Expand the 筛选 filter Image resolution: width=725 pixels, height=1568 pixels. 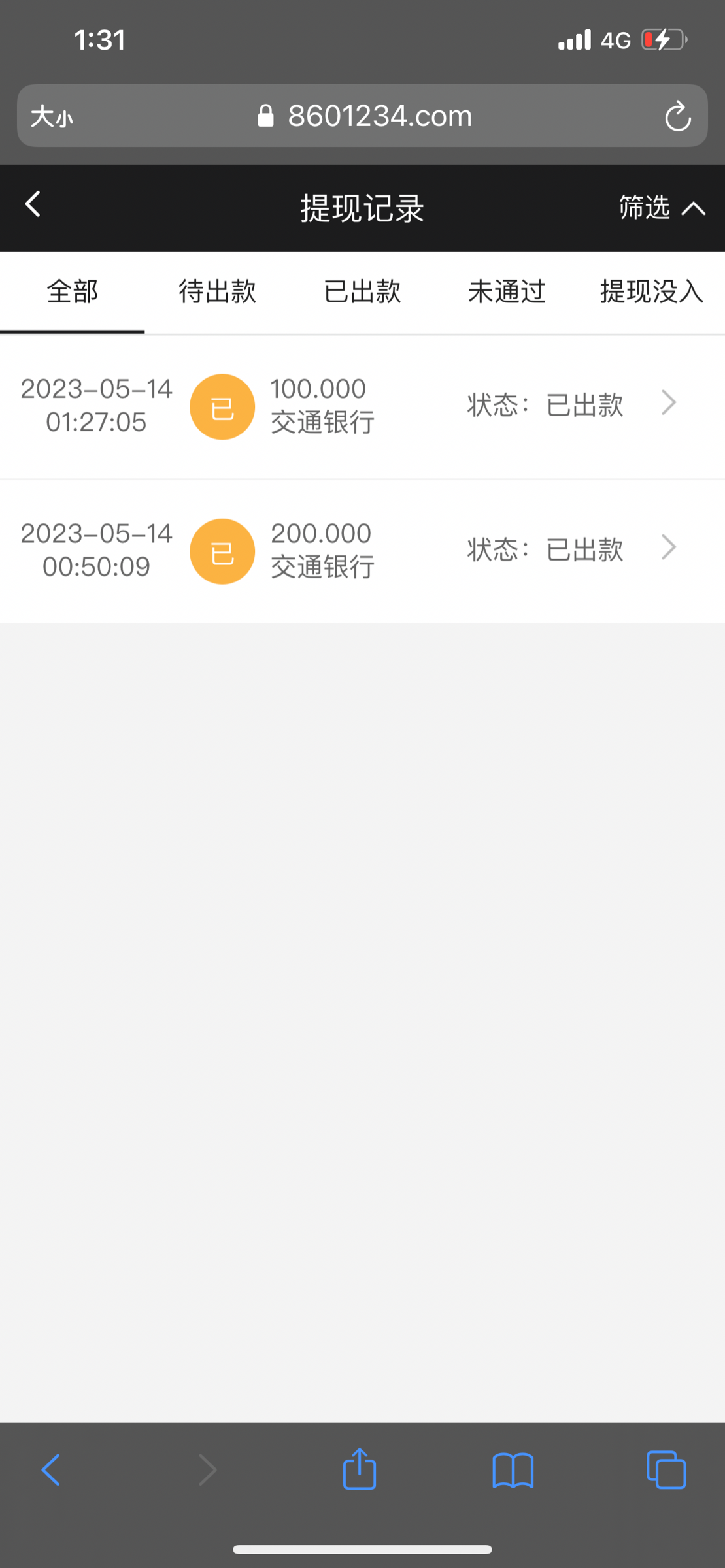[x=662, y=208]
